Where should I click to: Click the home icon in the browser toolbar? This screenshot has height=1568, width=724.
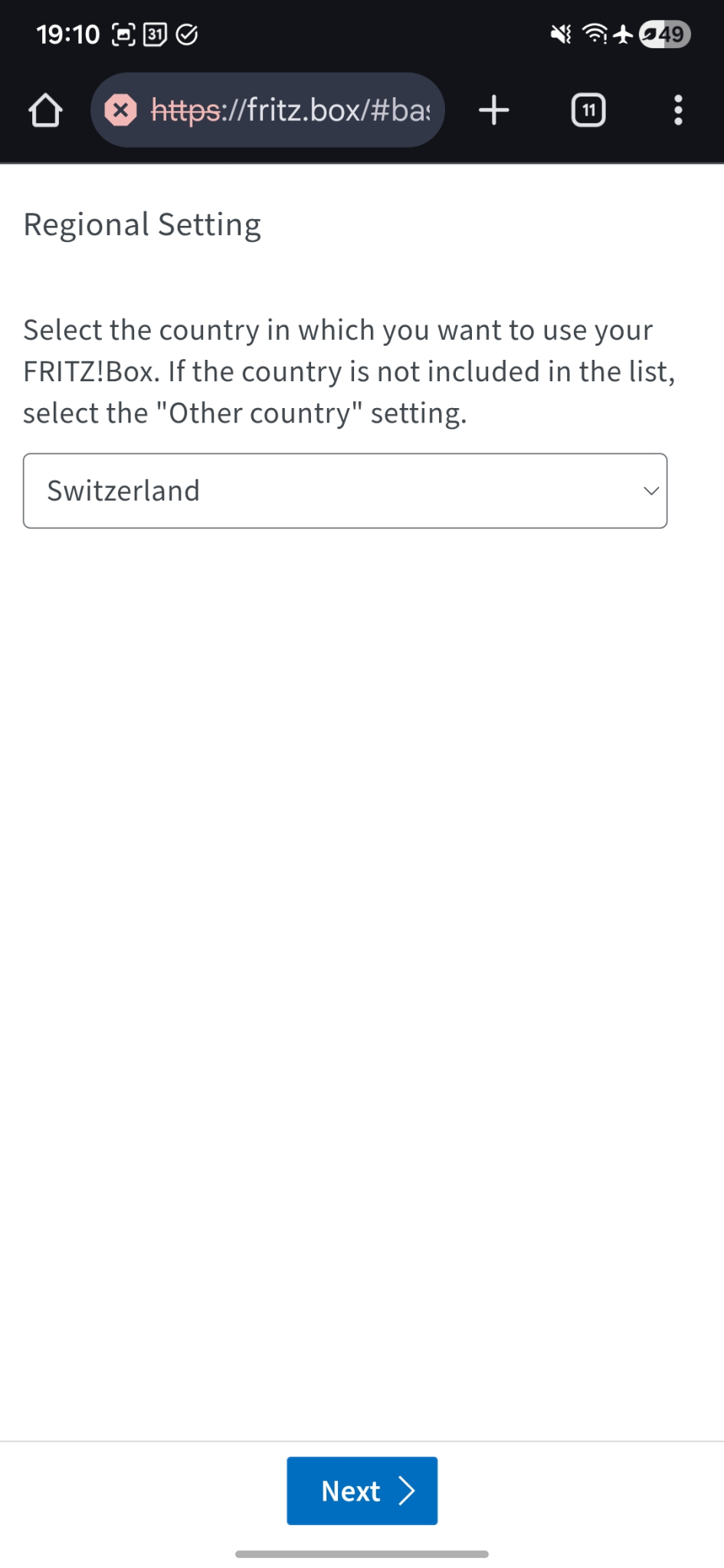point(46,110)
